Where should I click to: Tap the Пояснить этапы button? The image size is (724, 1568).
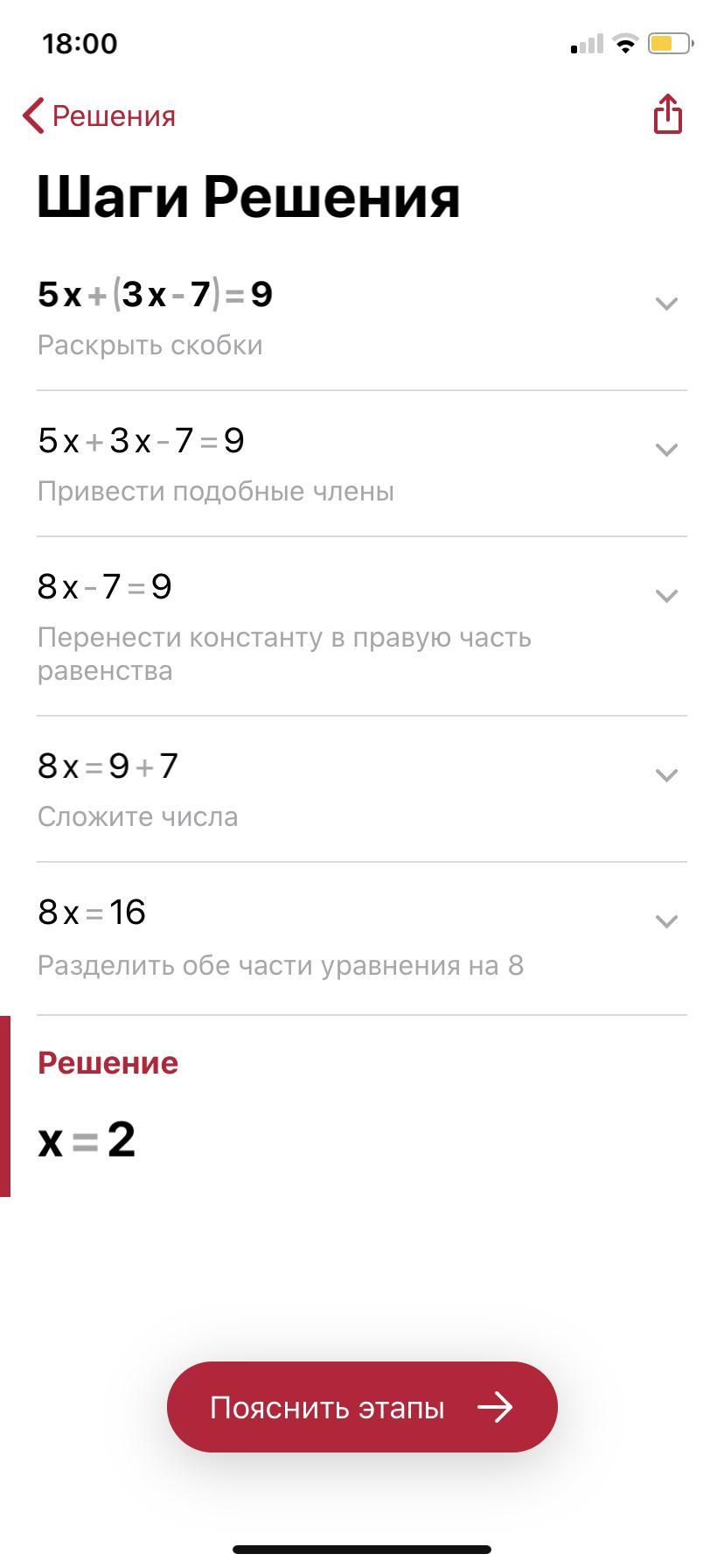362,1408
